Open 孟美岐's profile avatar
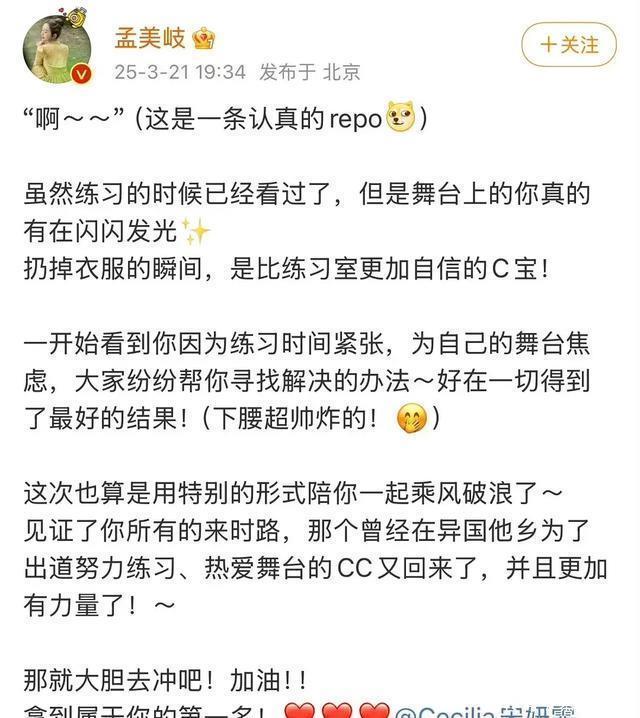Image resolution: width=640 pixels, height=718 pixels. point(58,49)
